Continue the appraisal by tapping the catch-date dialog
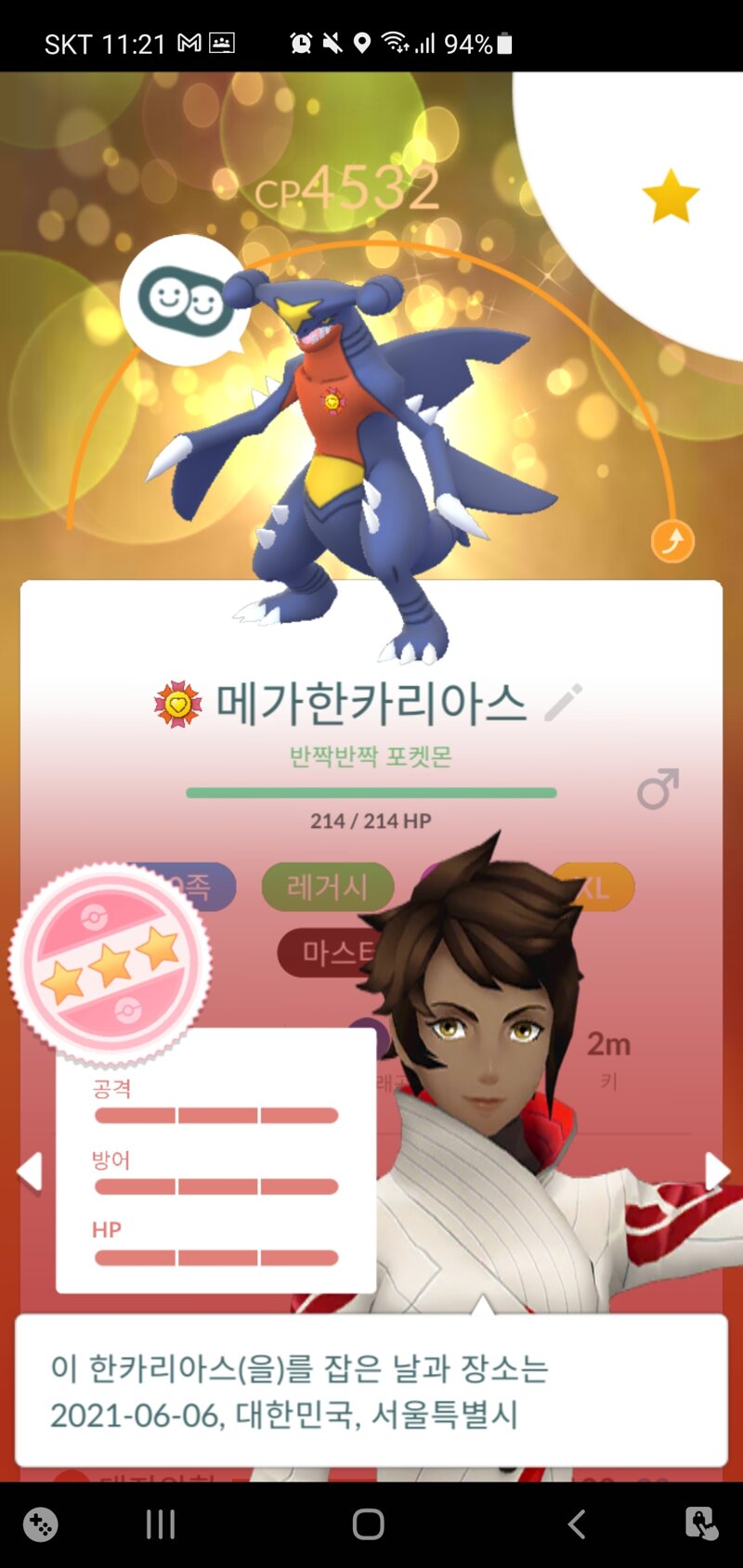Image resolution: width=743 pixels, height=1568 pixels. [x=371, y=1390]
